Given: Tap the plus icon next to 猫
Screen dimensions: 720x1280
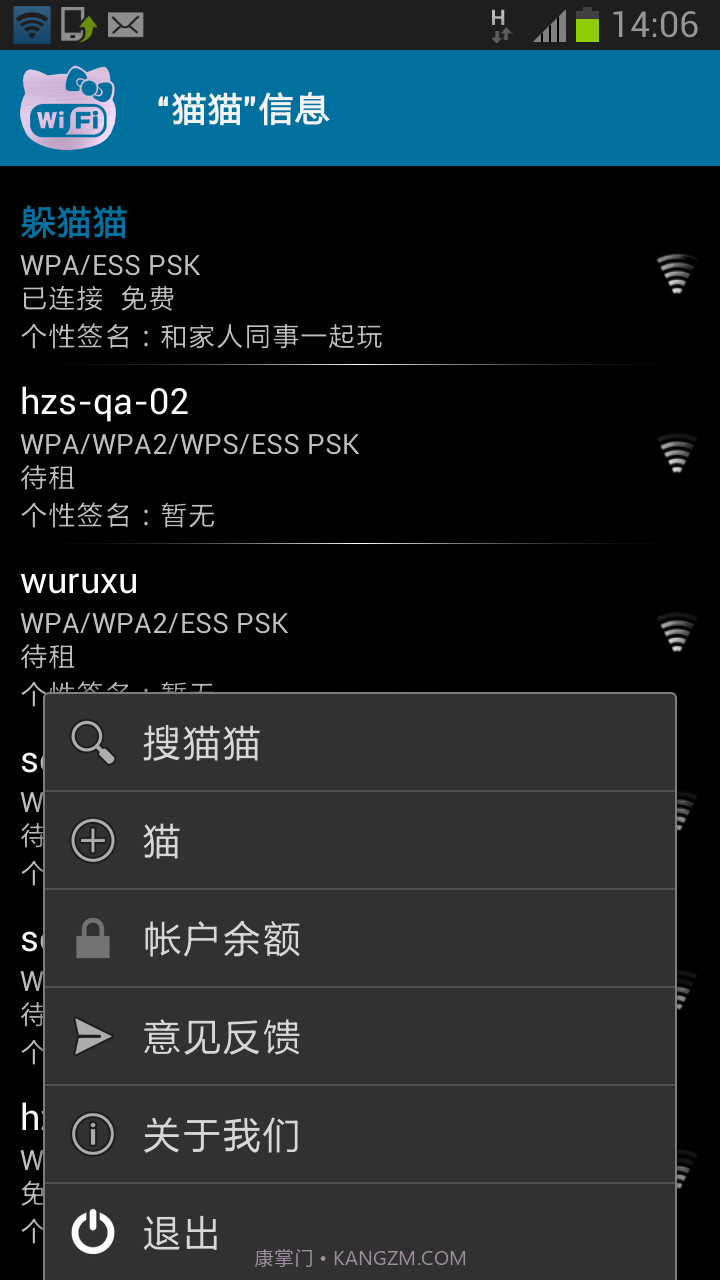Looking at the screenshot, I should (x=93, y=840).
